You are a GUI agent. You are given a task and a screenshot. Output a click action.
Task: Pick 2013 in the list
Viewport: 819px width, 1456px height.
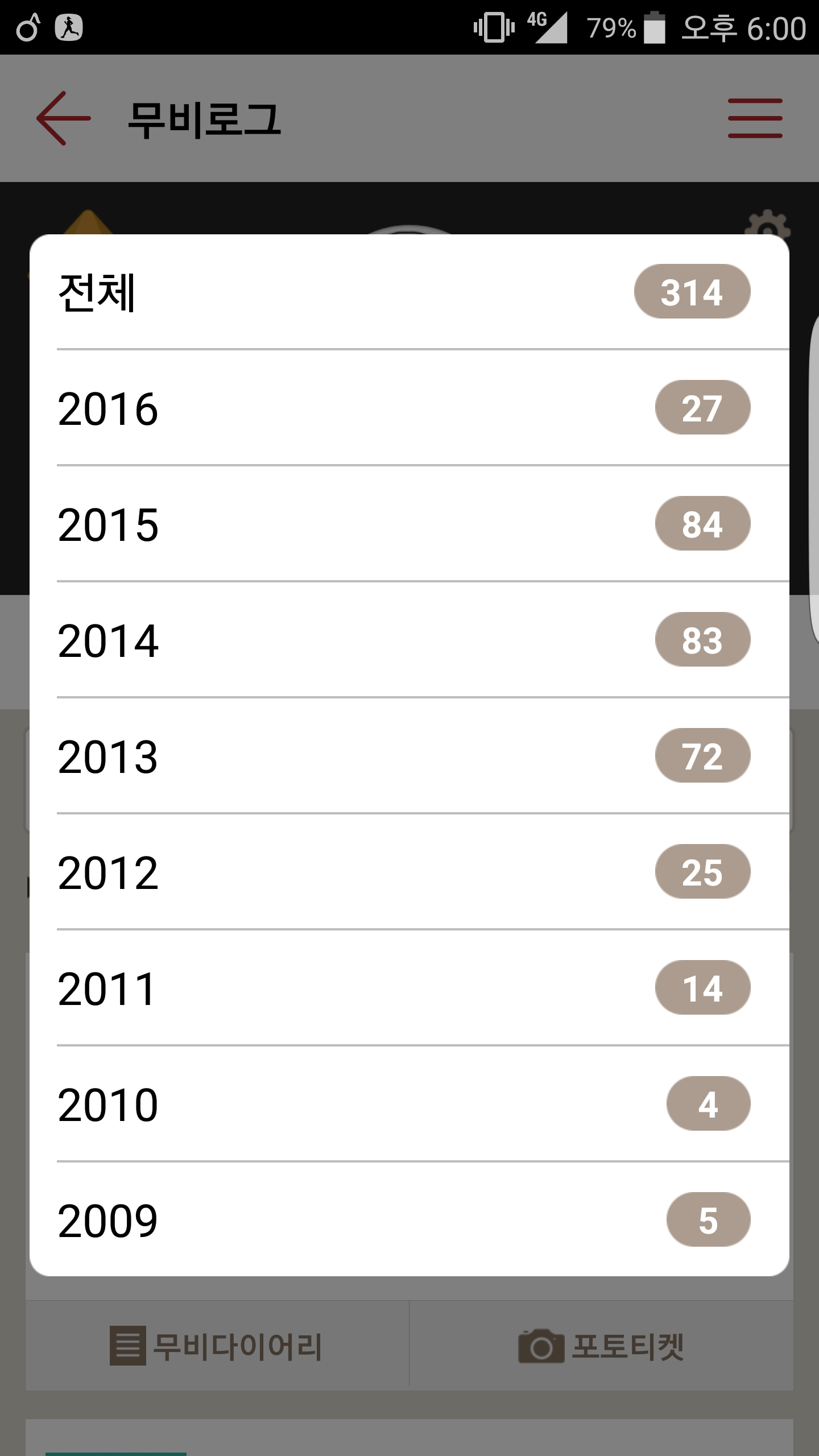point(409,756)
